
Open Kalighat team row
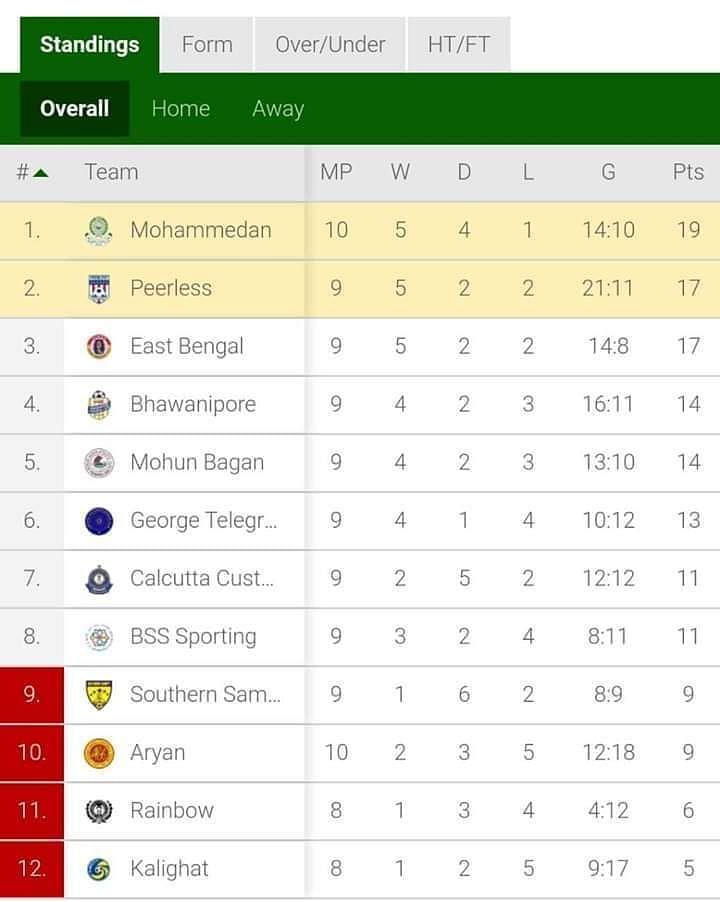click(x=169, y=868)
